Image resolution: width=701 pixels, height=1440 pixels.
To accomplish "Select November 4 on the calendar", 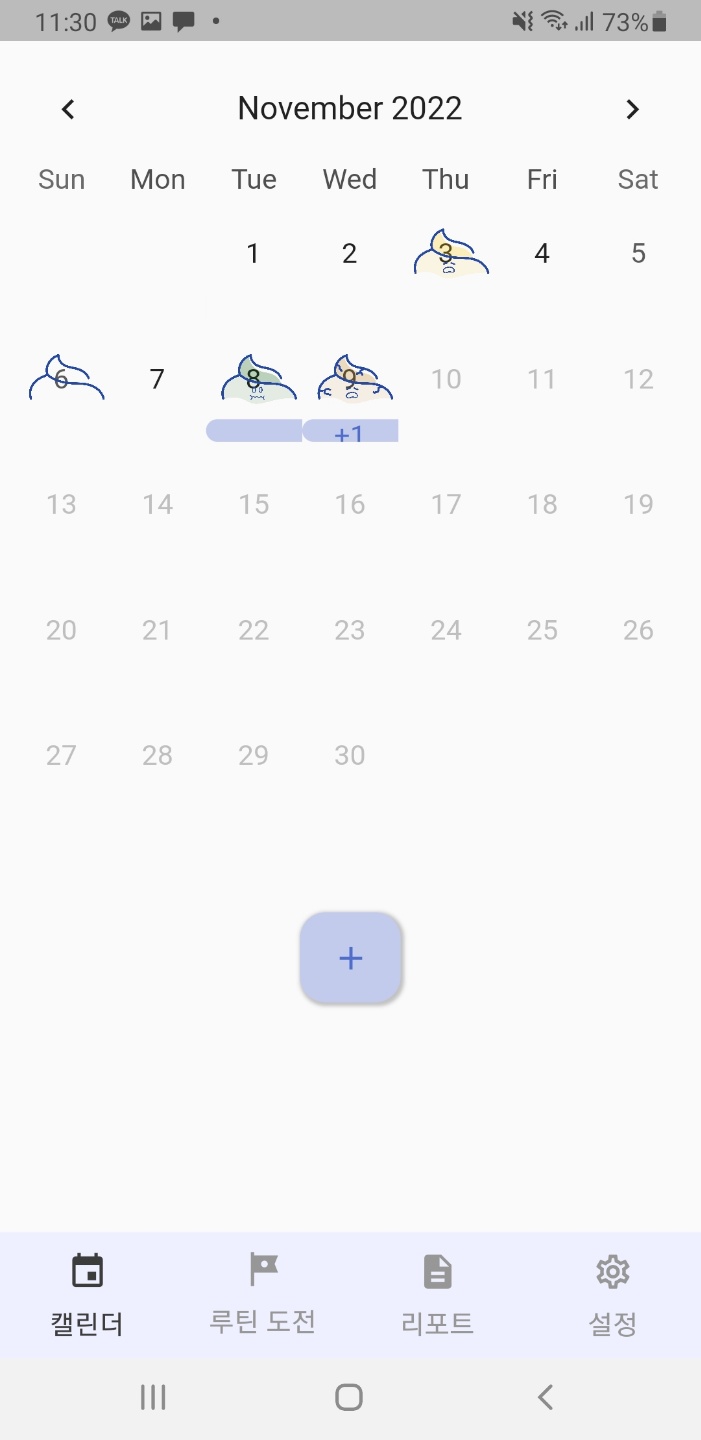I will [x=542, y=254].
